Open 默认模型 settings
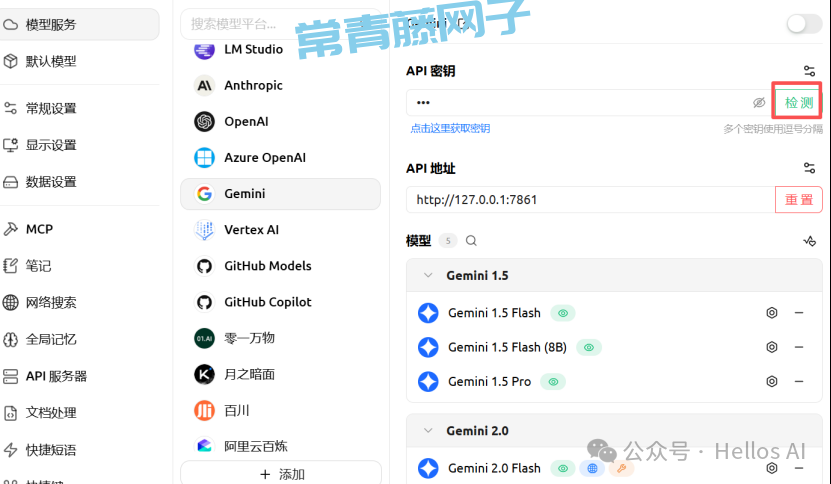 tap(50, 61)
